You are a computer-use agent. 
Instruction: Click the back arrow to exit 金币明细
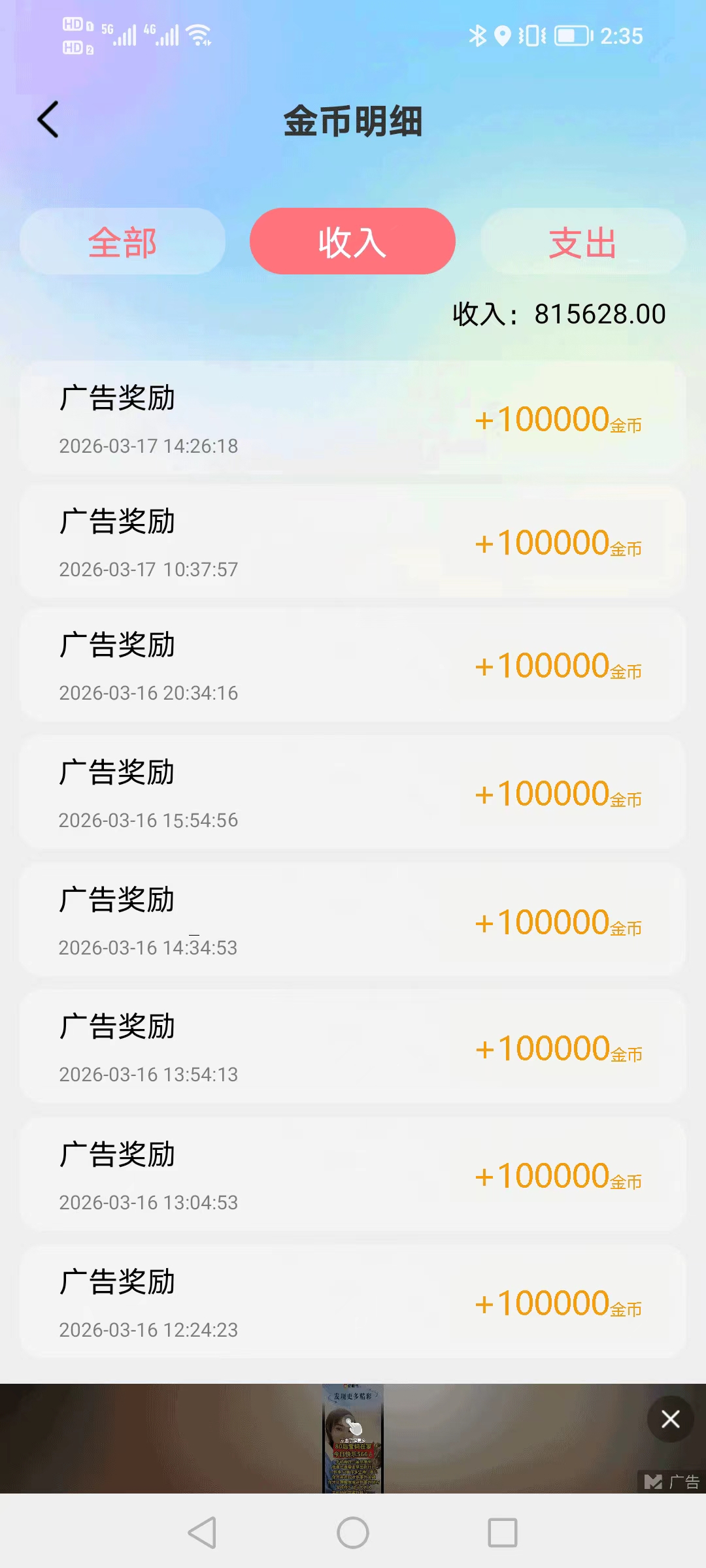click(x=49, y=120)
